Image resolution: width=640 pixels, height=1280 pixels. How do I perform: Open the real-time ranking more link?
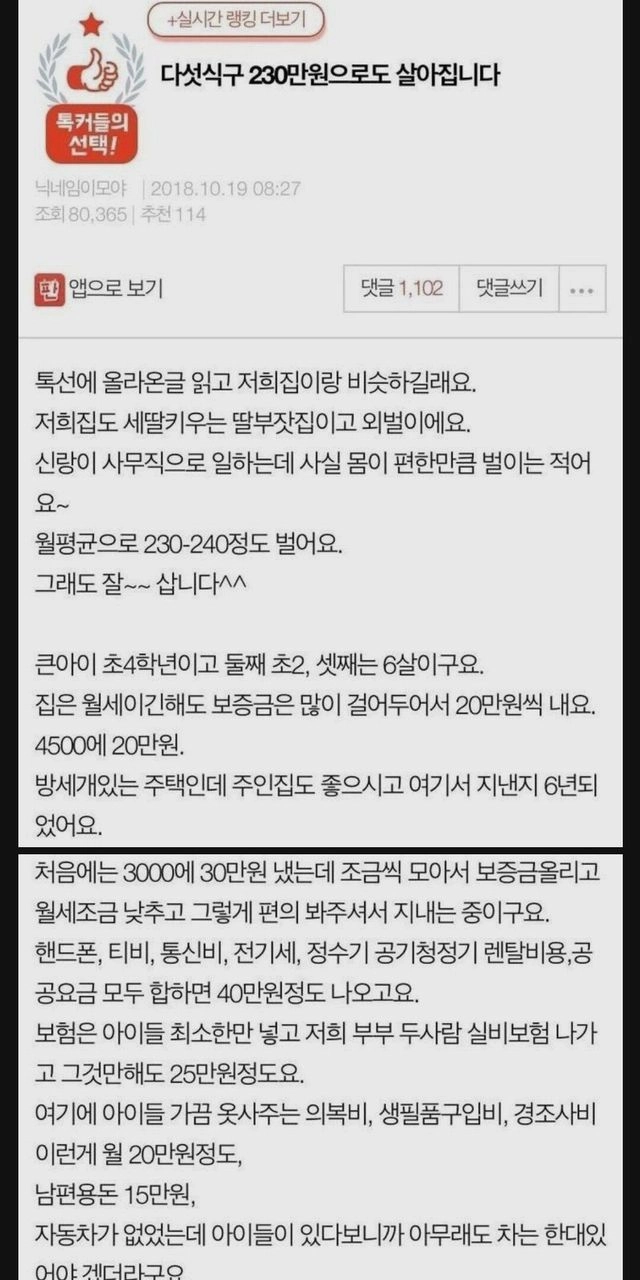[x=236, y=19]
